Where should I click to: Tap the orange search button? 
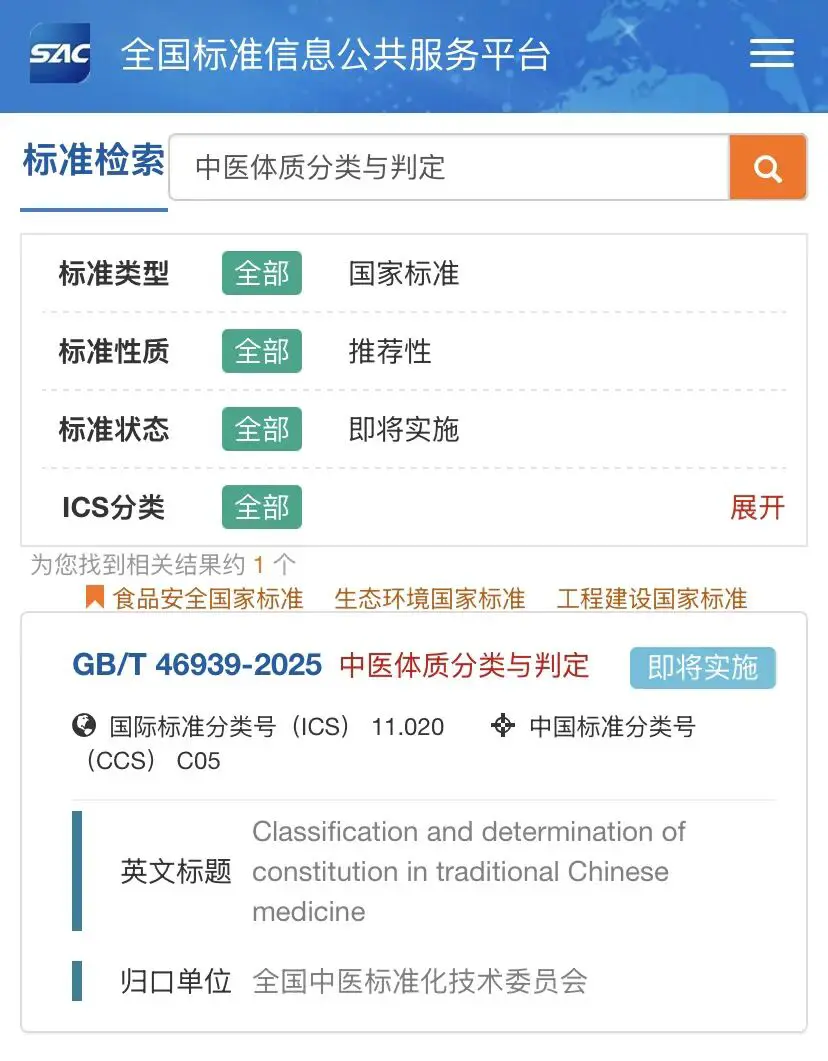click(x=767, y=167)
